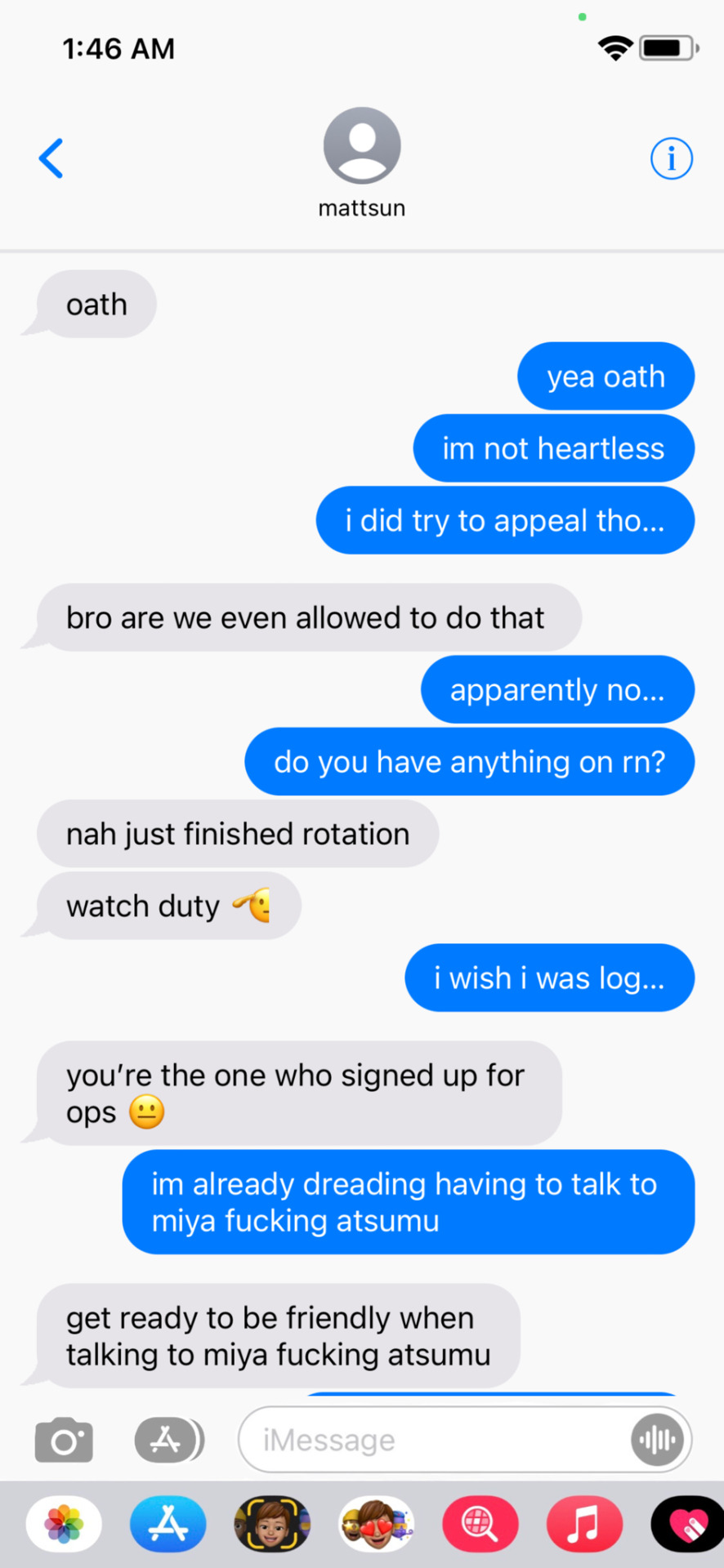Open conversation info details
The height and width of the screenshot is (1568, 724).
(x=671, y=158)
